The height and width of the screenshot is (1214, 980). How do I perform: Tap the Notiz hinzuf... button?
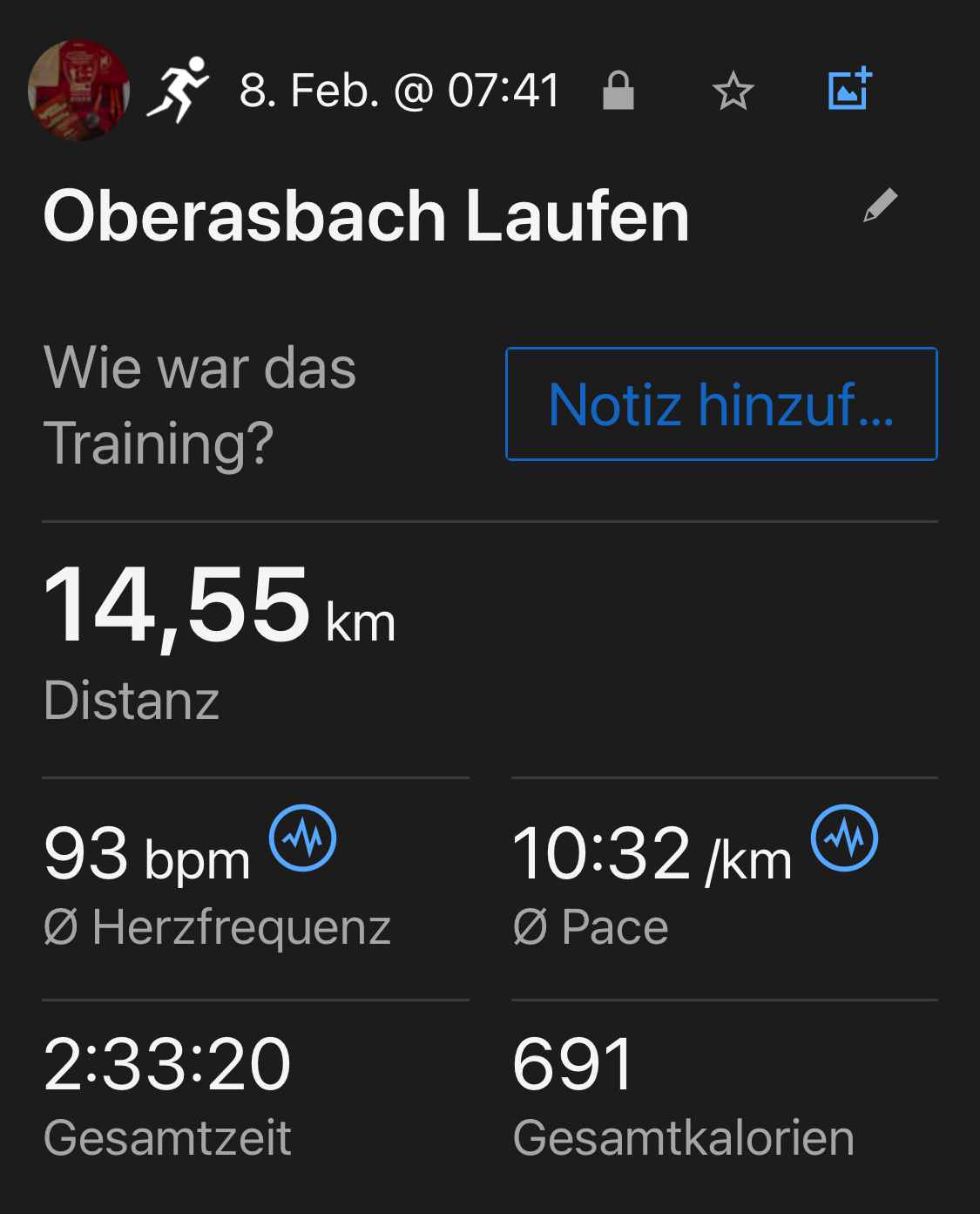(721, 404)
